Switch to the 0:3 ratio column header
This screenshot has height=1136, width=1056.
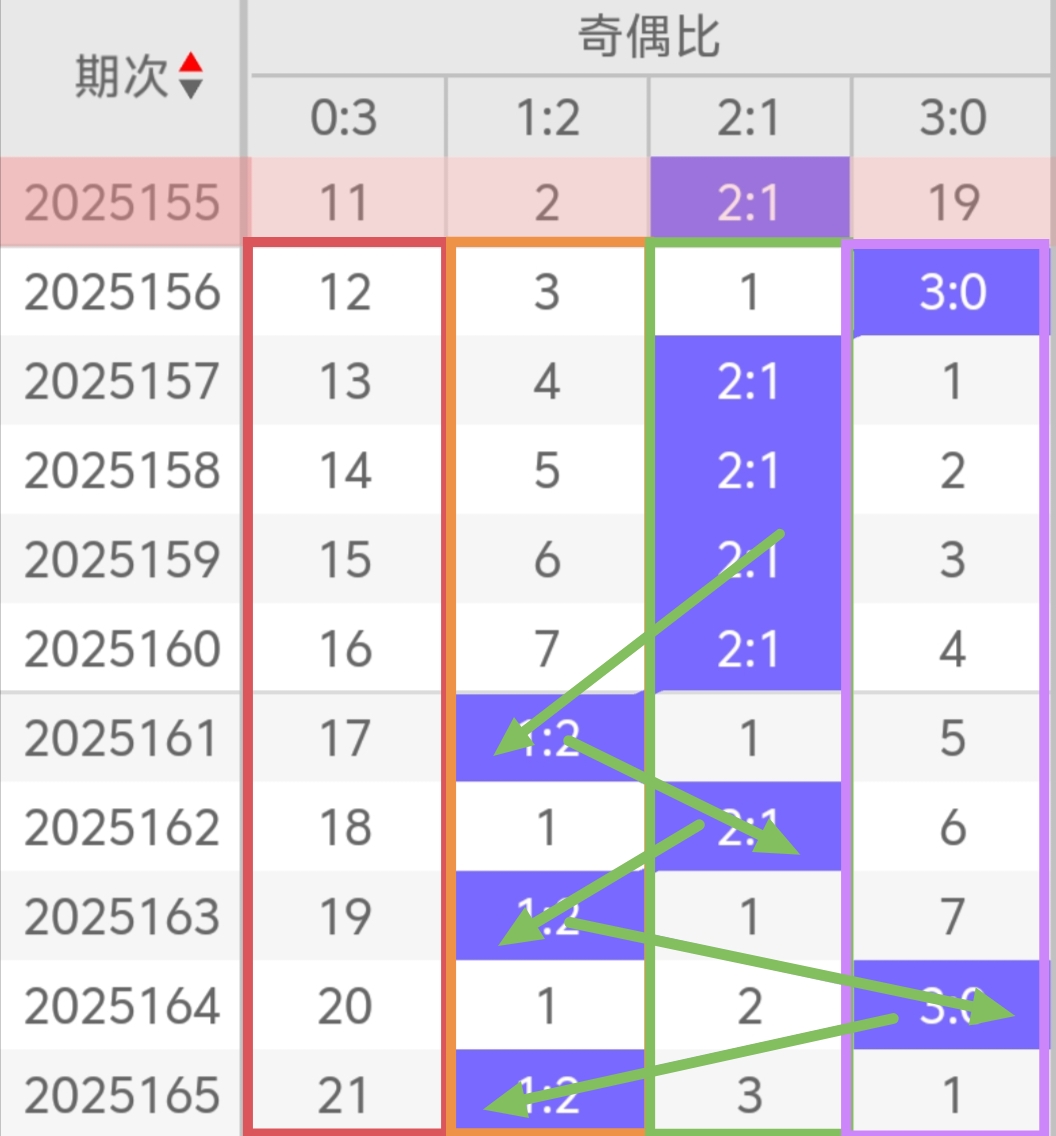(x=345, y=117)
